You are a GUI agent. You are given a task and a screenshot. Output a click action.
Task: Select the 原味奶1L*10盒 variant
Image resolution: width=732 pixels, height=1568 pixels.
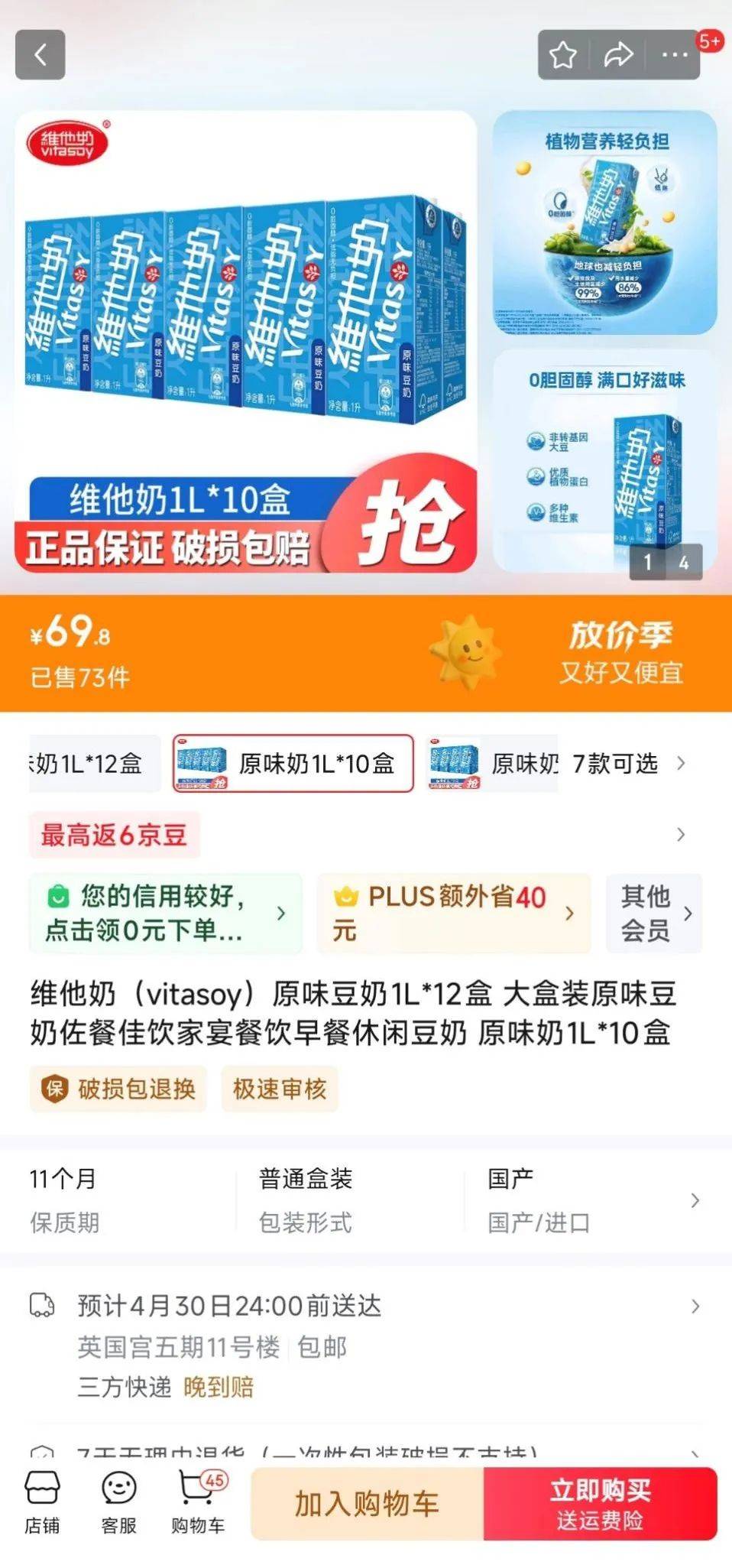293,763
